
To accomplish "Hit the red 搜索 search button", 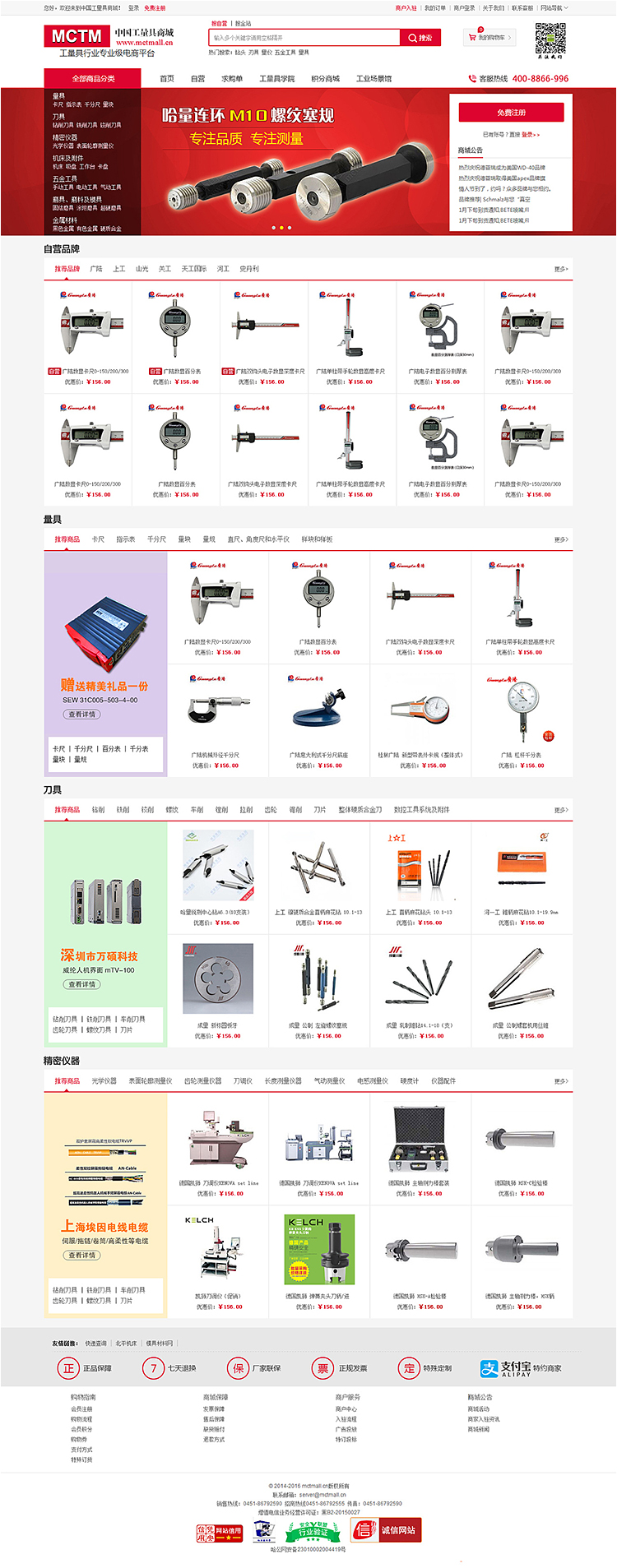I will coord(420,38).
